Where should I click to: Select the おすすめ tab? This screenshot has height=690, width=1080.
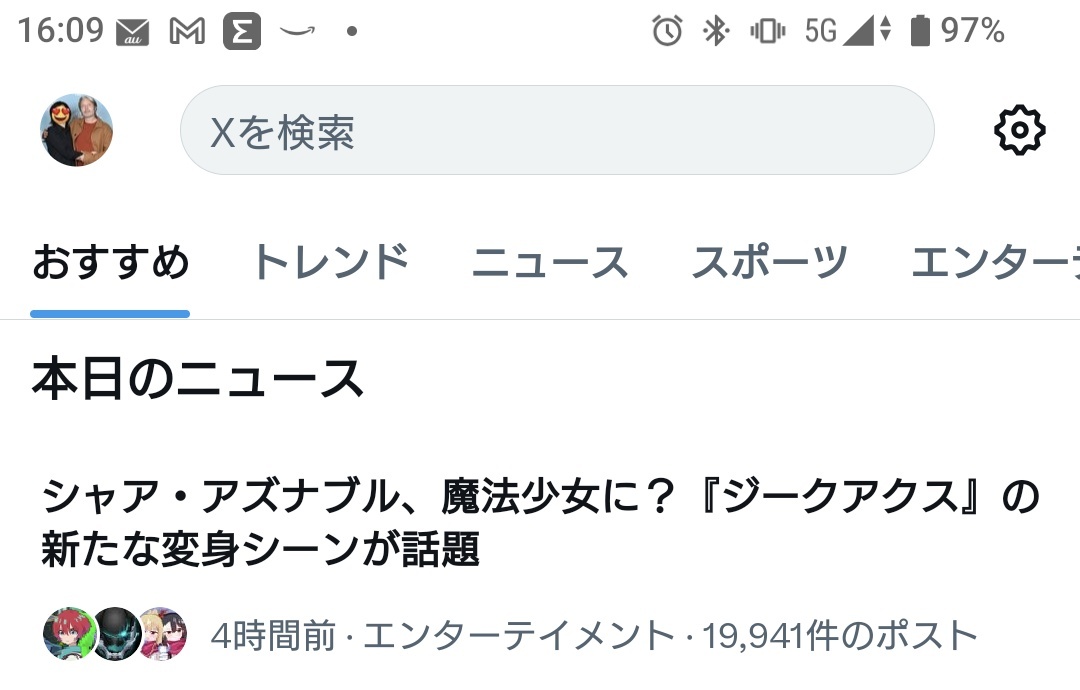pos(110,263)
